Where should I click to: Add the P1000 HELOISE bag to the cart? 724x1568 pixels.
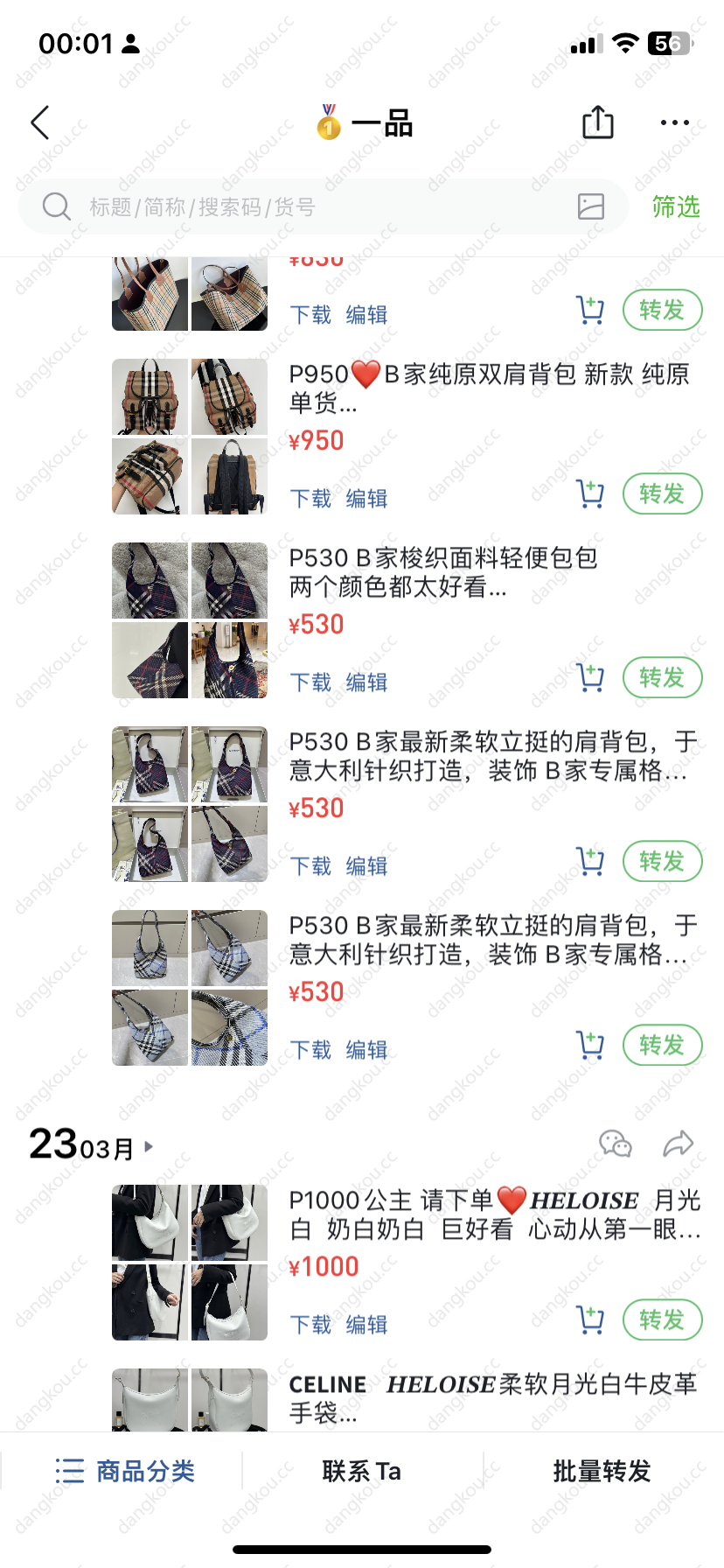point(590,1319)
